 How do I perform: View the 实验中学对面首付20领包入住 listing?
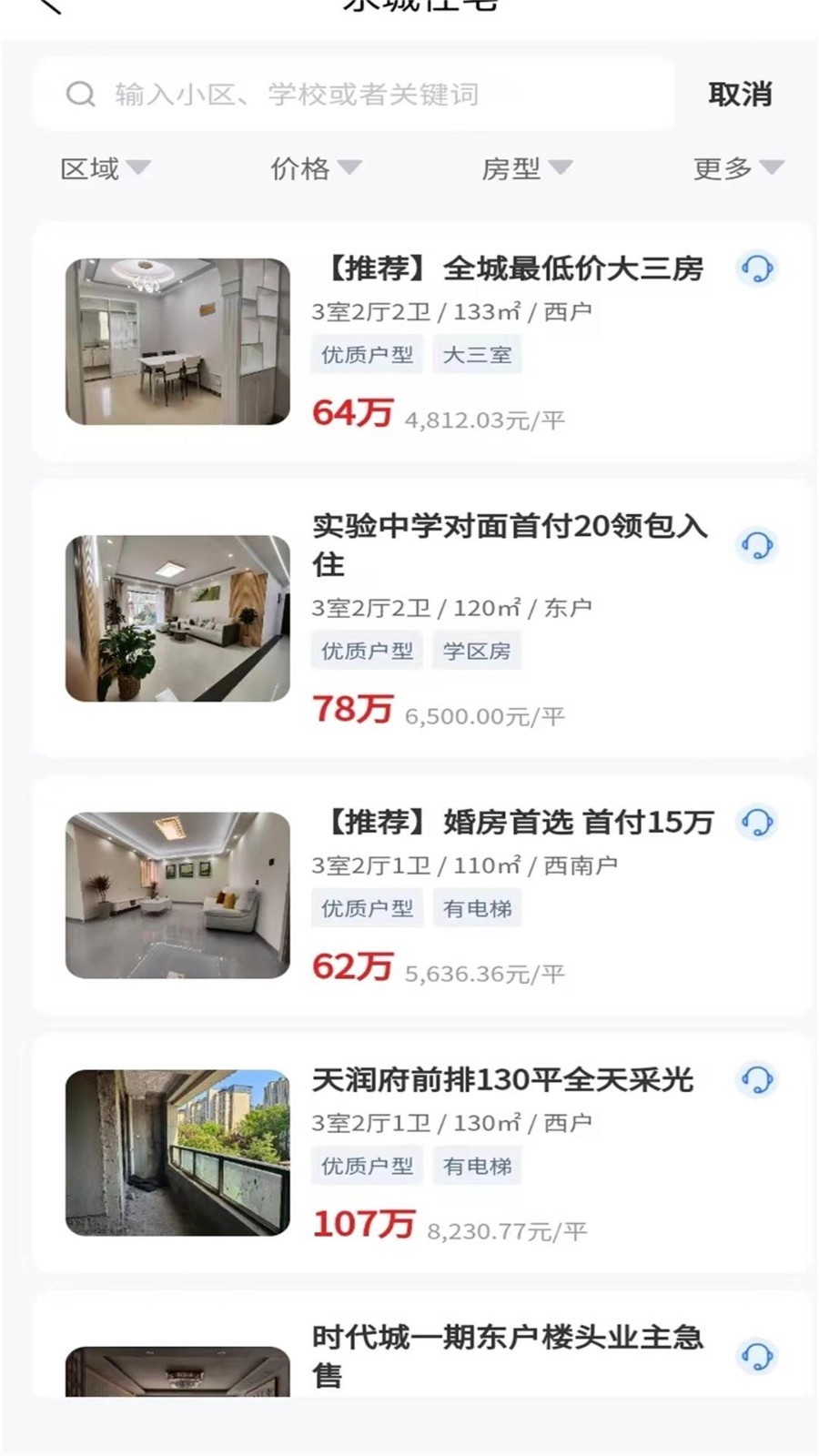(508, 544)
